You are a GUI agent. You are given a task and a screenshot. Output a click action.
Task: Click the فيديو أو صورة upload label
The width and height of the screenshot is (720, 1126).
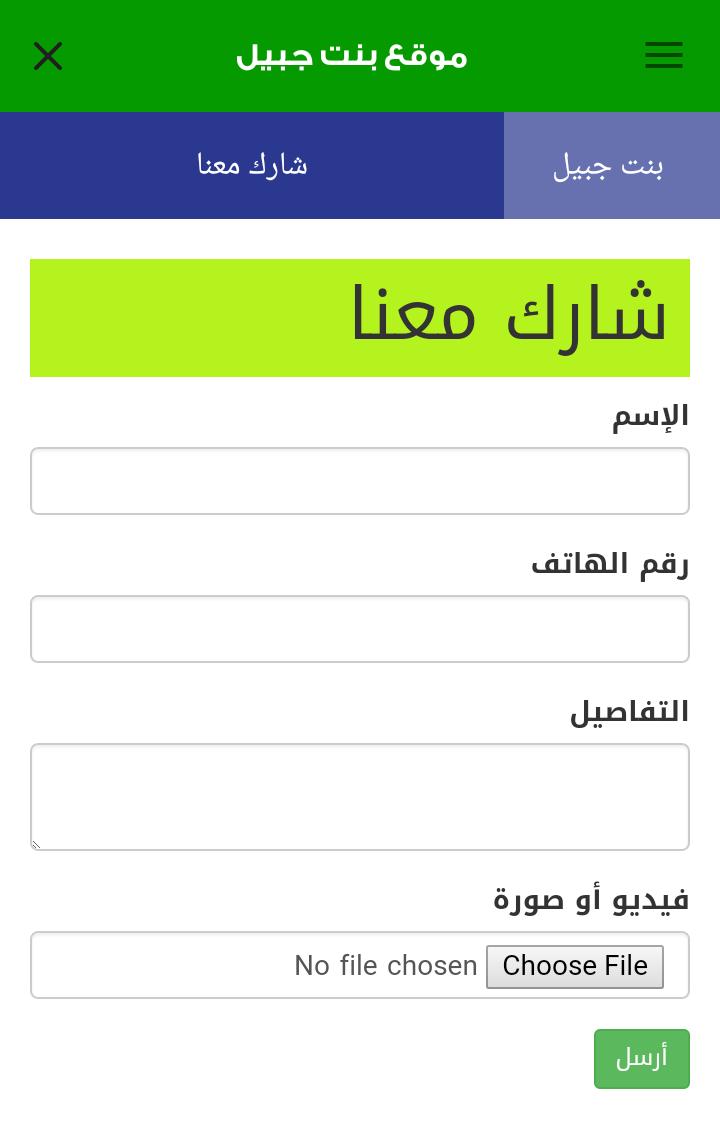coord(590,899)
